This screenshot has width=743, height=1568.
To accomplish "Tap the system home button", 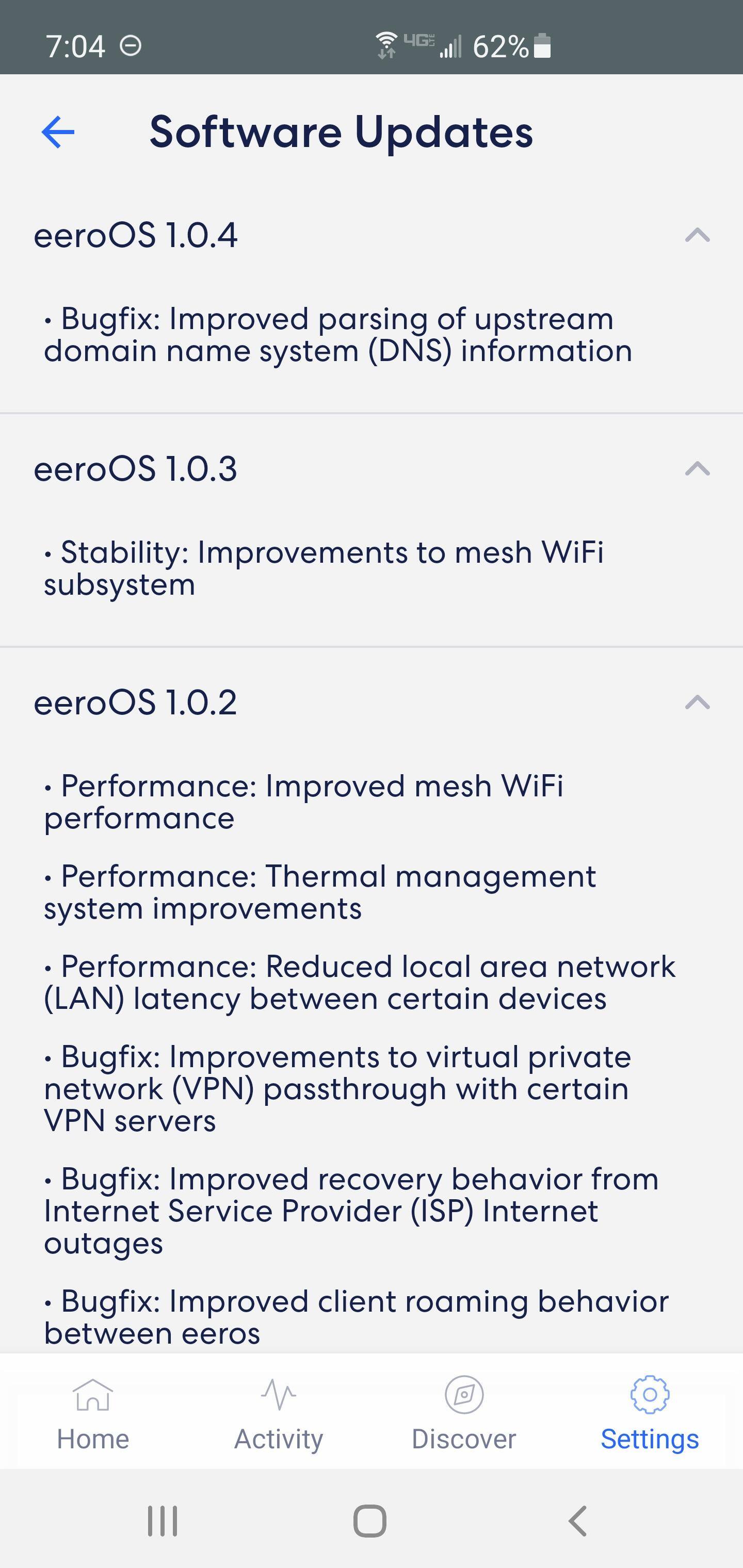I will coord(369,1521).
